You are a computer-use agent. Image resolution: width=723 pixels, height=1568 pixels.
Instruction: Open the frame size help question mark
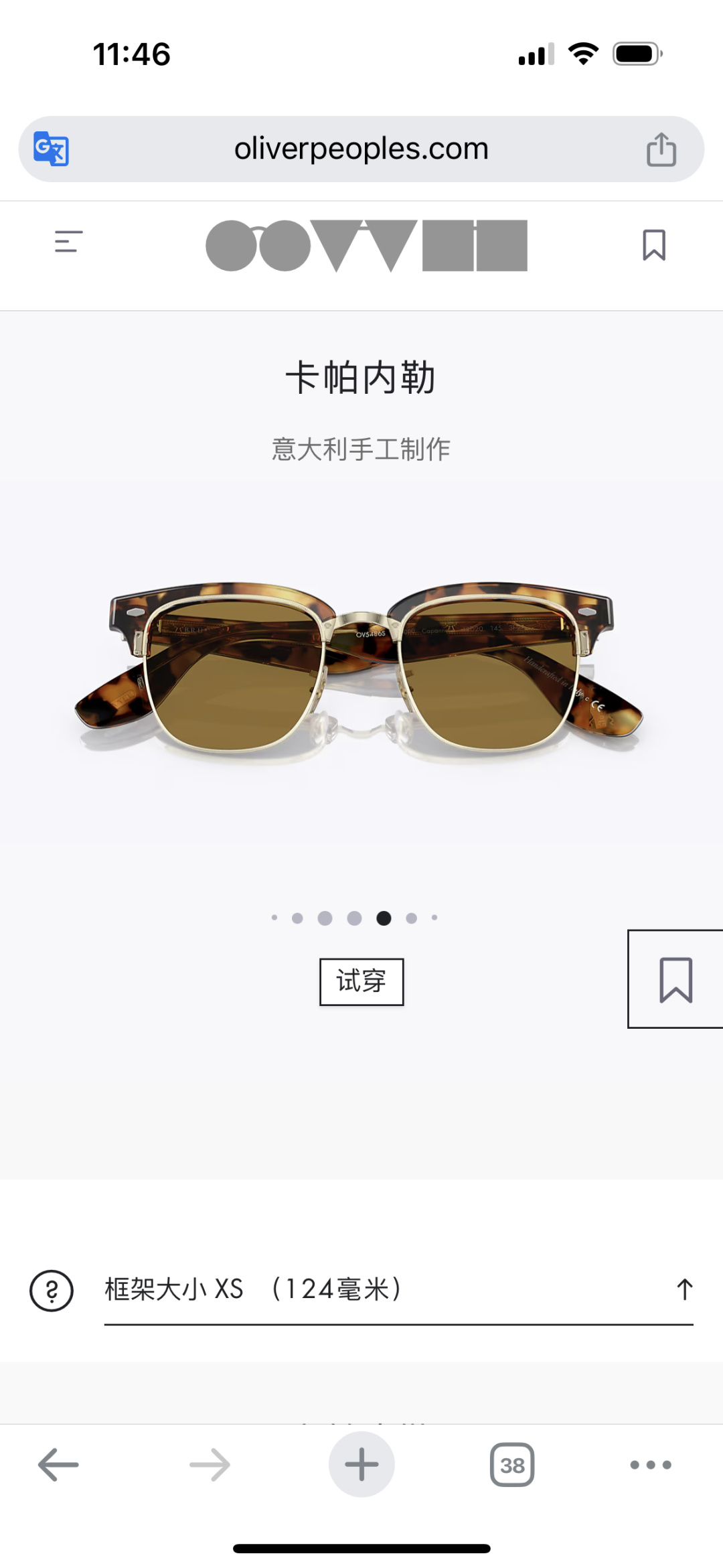[x=52, y=1290]
